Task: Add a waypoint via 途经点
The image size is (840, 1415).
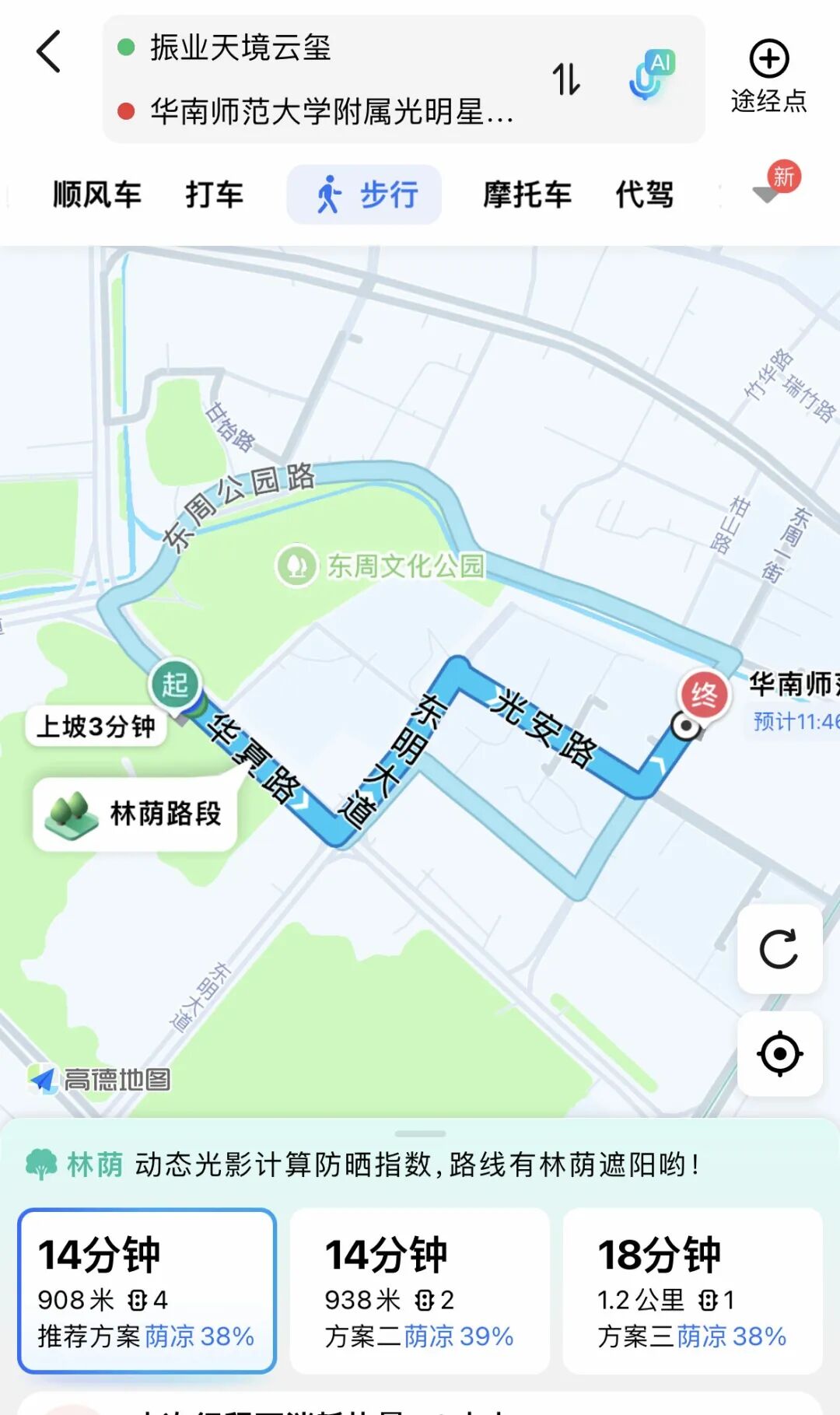Action: tap(768, 76)
